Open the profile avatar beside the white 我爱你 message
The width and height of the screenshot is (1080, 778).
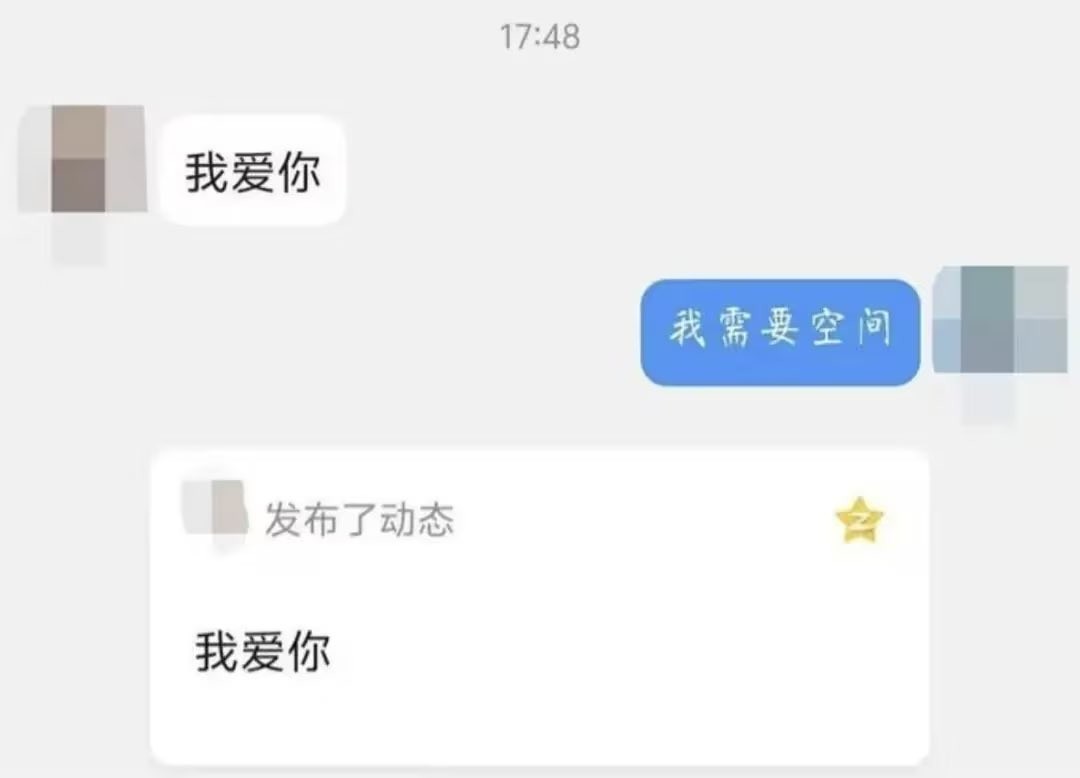pyautogui.click(x=83, y=159)
